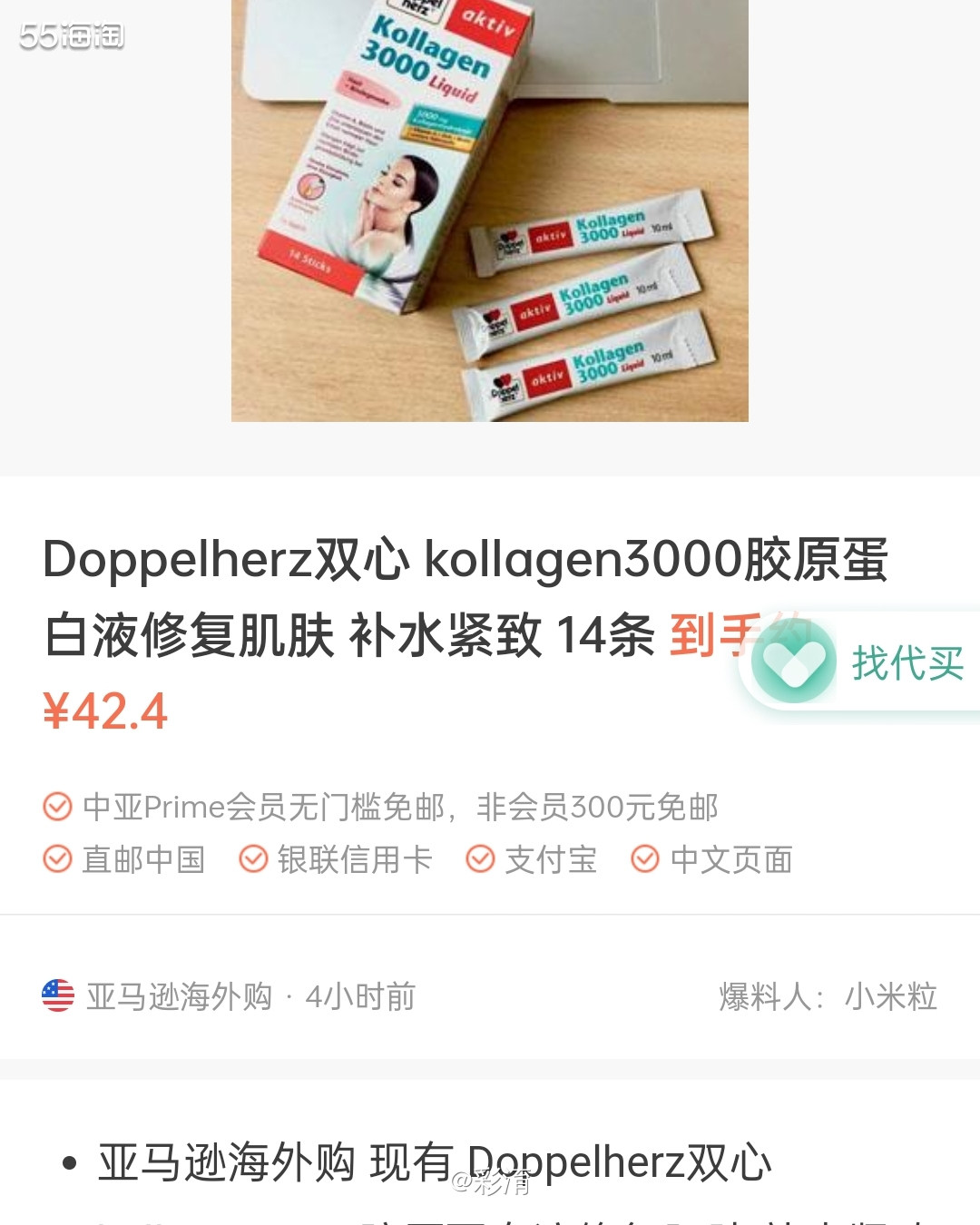Image resolution: width=980 pixels, height=1225 pixels.
Task: Open the Doppelherz双心 kollagen3000 product title
Action: [454, 563]
